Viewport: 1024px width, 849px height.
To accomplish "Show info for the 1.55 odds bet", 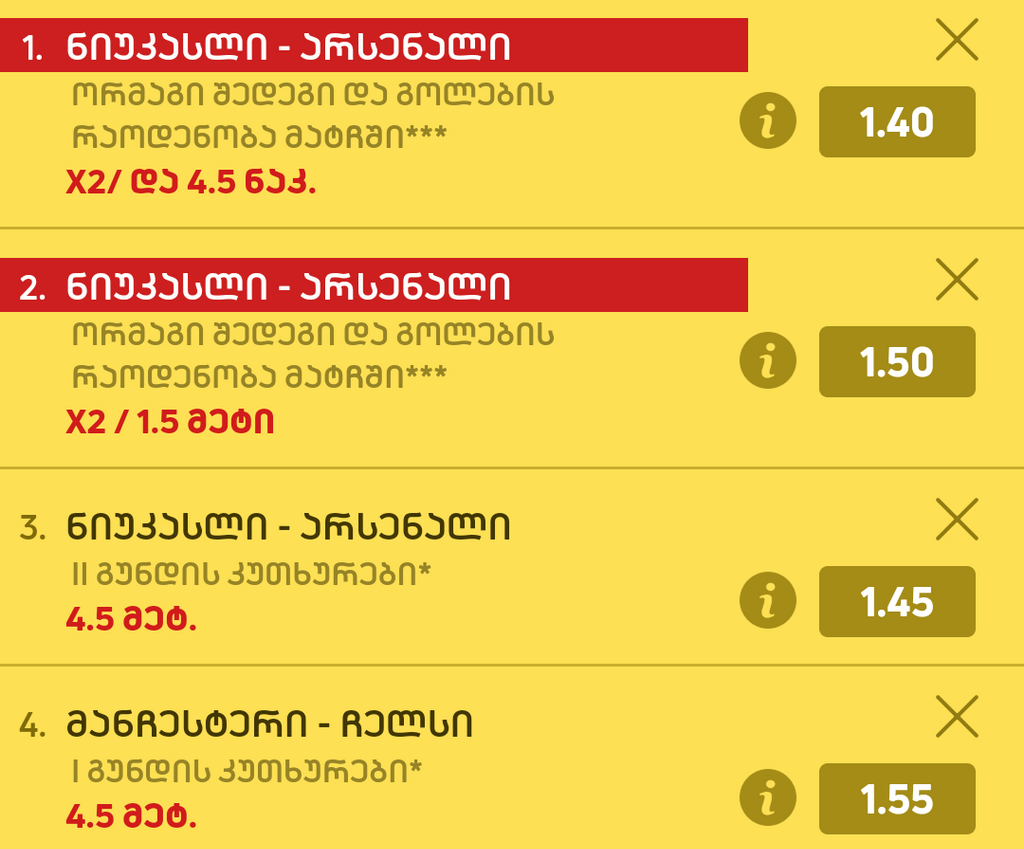I will (x=768, y=798).
